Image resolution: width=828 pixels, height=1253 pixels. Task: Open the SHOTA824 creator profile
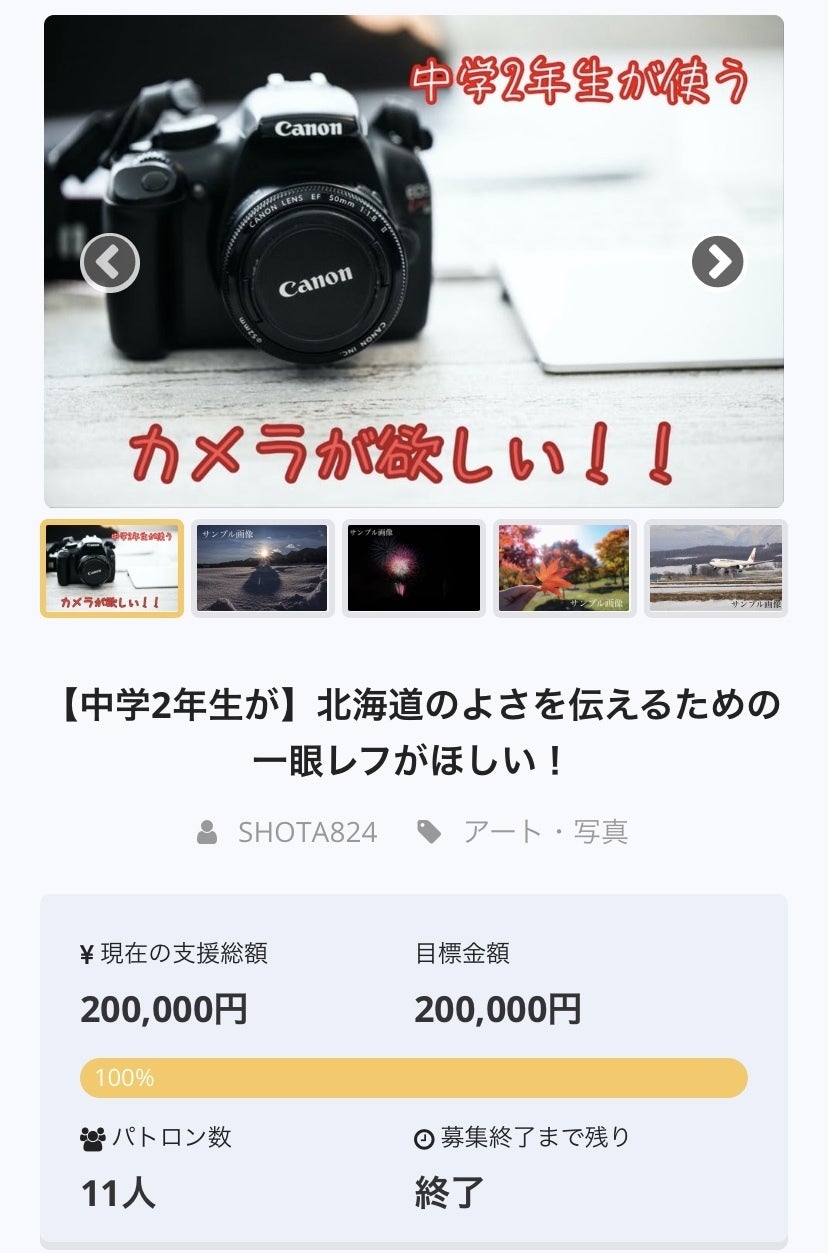click(x=307, y=832)
